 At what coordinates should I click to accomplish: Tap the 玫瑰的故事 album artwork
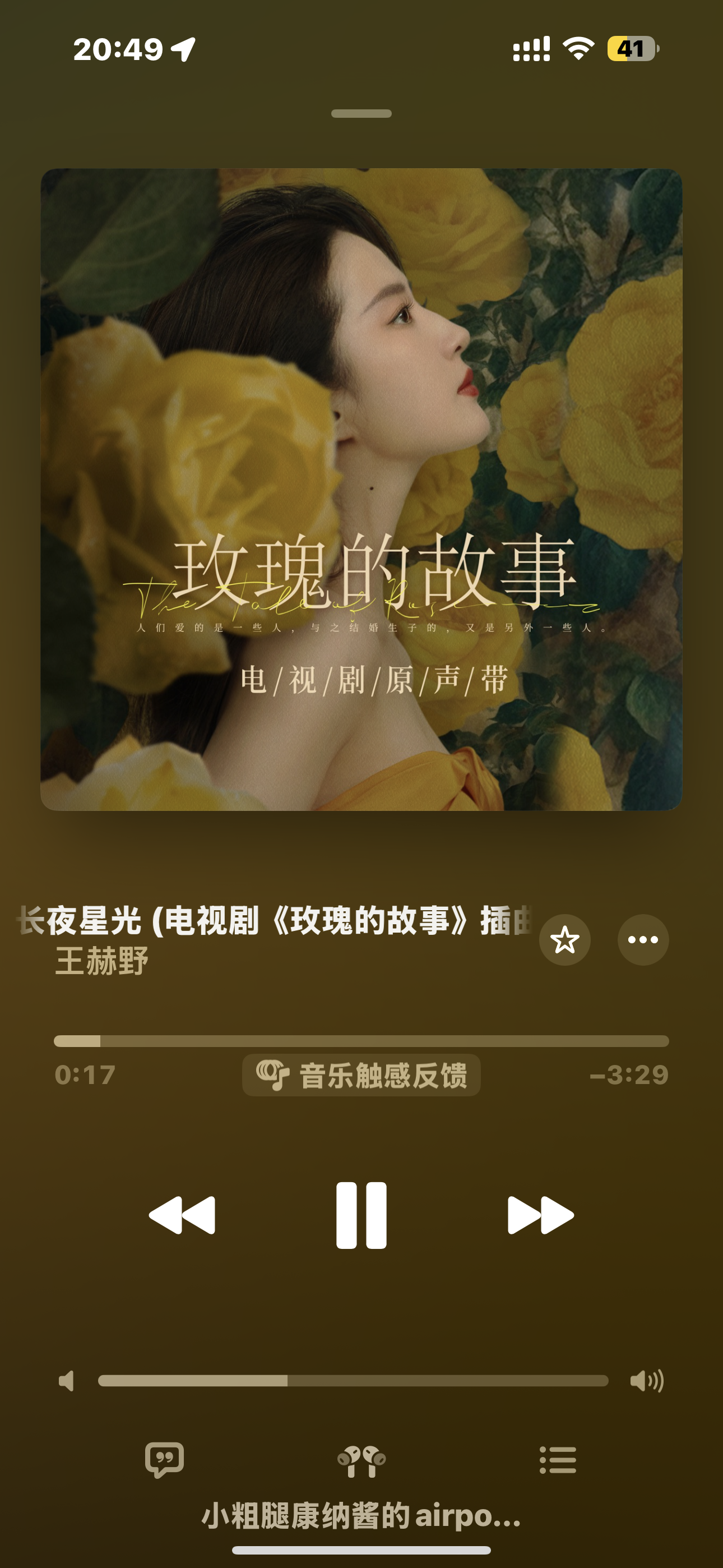click(x=361, y=490)
